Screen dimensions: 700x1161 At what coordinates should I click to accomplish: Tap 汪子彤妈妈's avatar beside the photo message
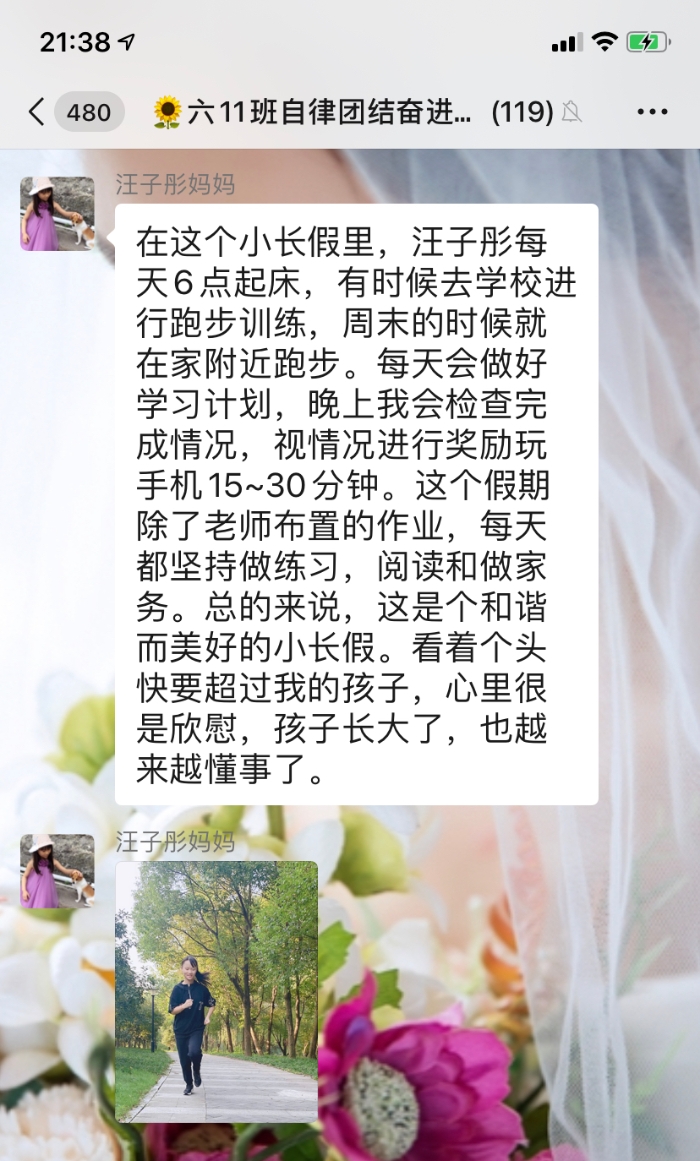click(57, 871)
